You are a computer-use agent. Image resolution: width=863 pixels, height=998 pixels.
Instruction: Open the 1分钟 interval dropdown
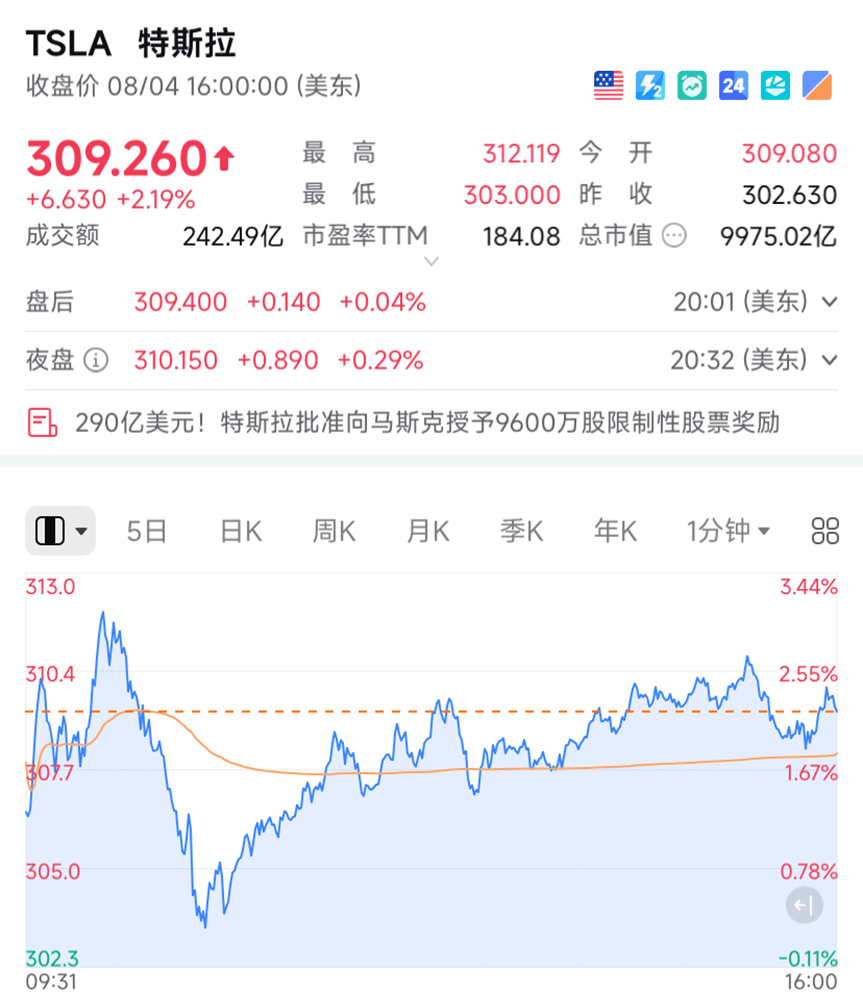[x=727, y=531]
